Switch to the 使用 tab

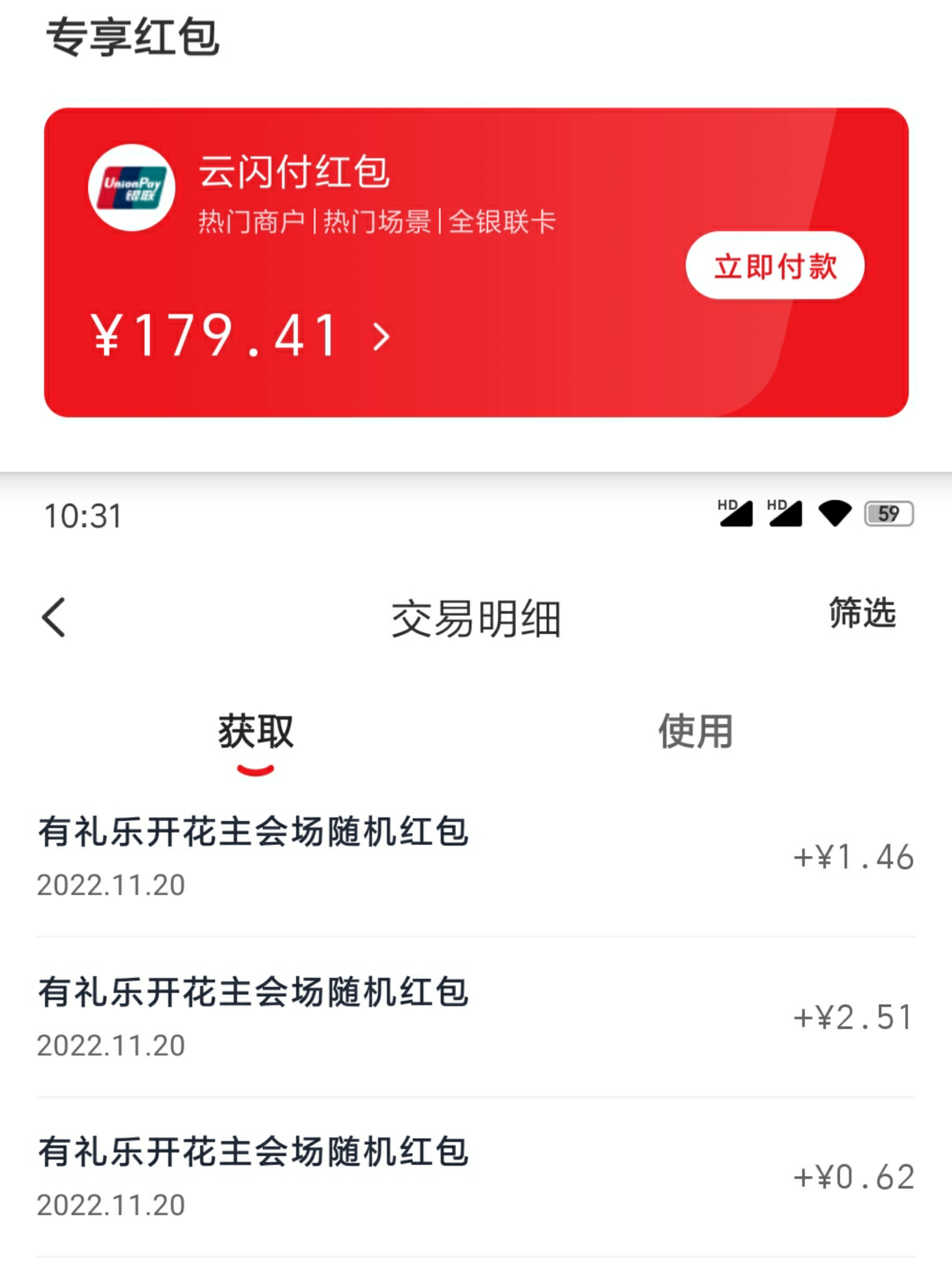(x=695, y=732)
